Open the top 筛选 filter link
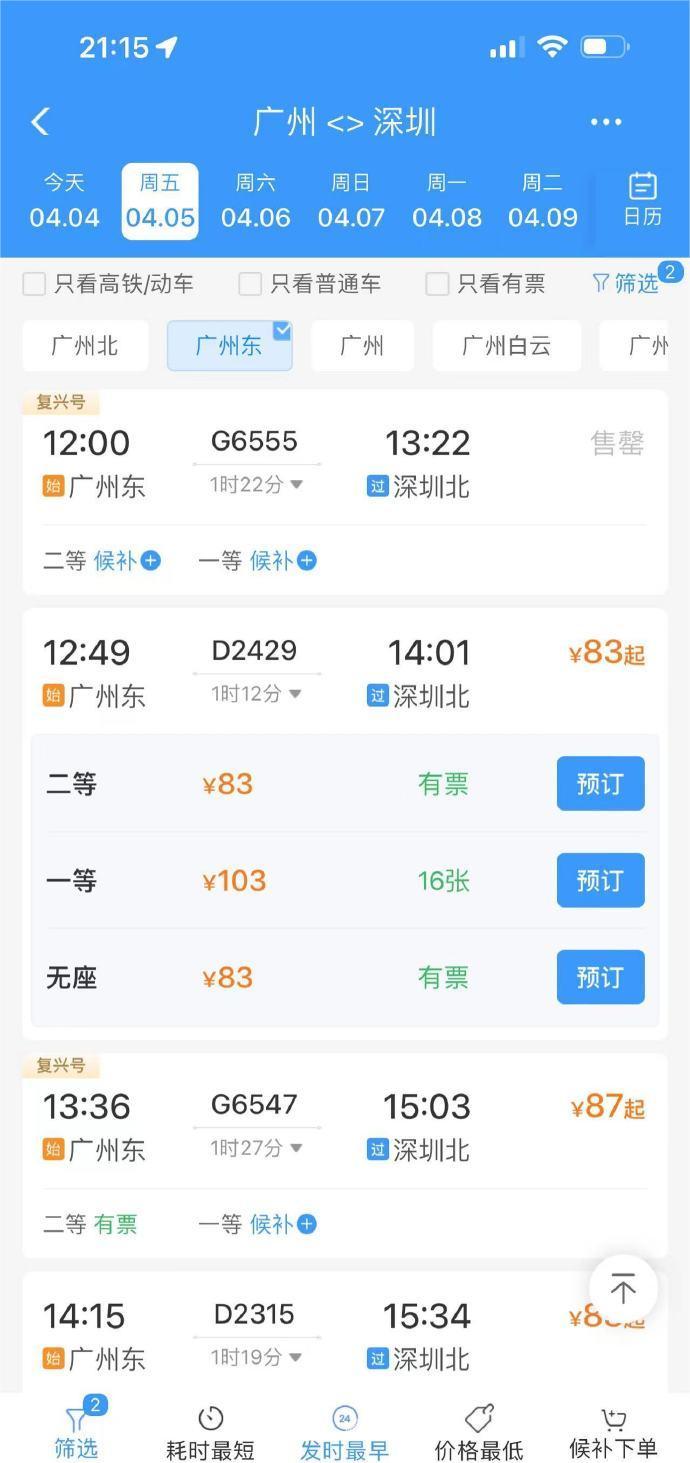Viewport: 690px width, 1463px height. tap(627, 284)
